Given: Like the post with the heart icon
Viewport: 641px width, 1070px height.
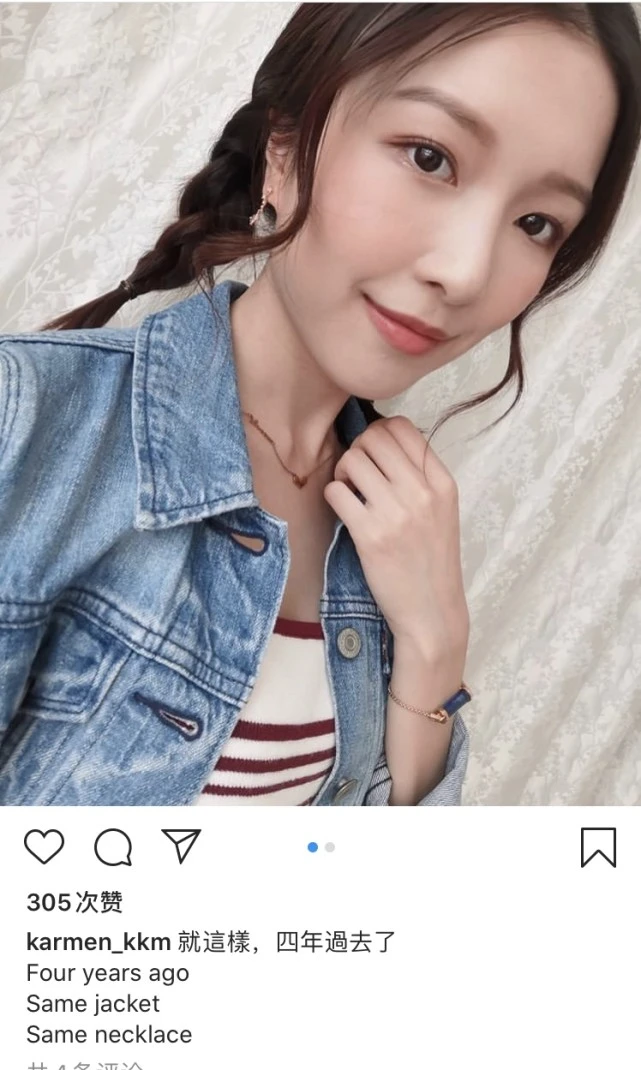Looking at the screenshot, I should [44, 847].
